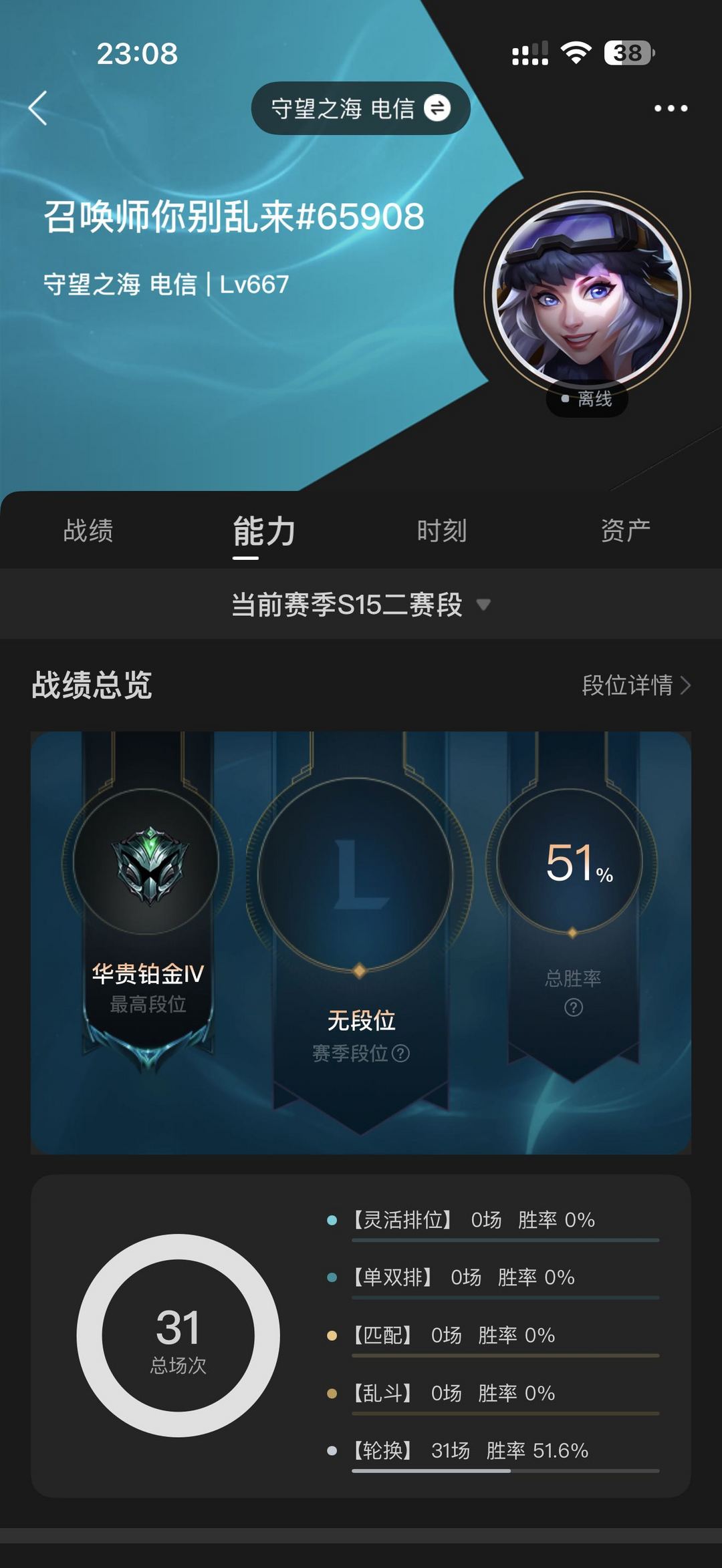Expand the 当前赛季S15二赛段 season dropdown

coord(361,605)
